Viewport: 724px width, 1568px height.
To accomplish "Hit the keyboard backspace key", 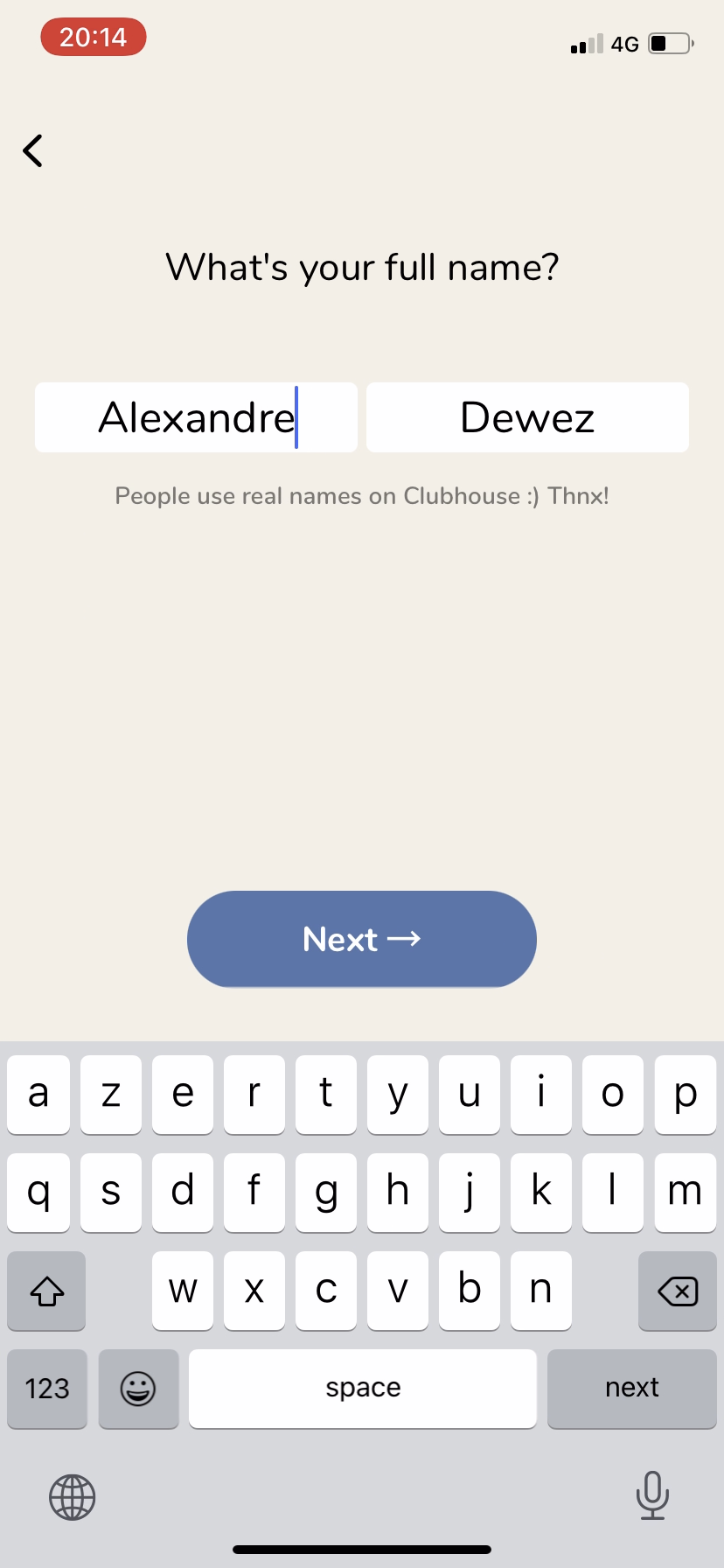I will pyautogui.click(x=677, y=1291).
